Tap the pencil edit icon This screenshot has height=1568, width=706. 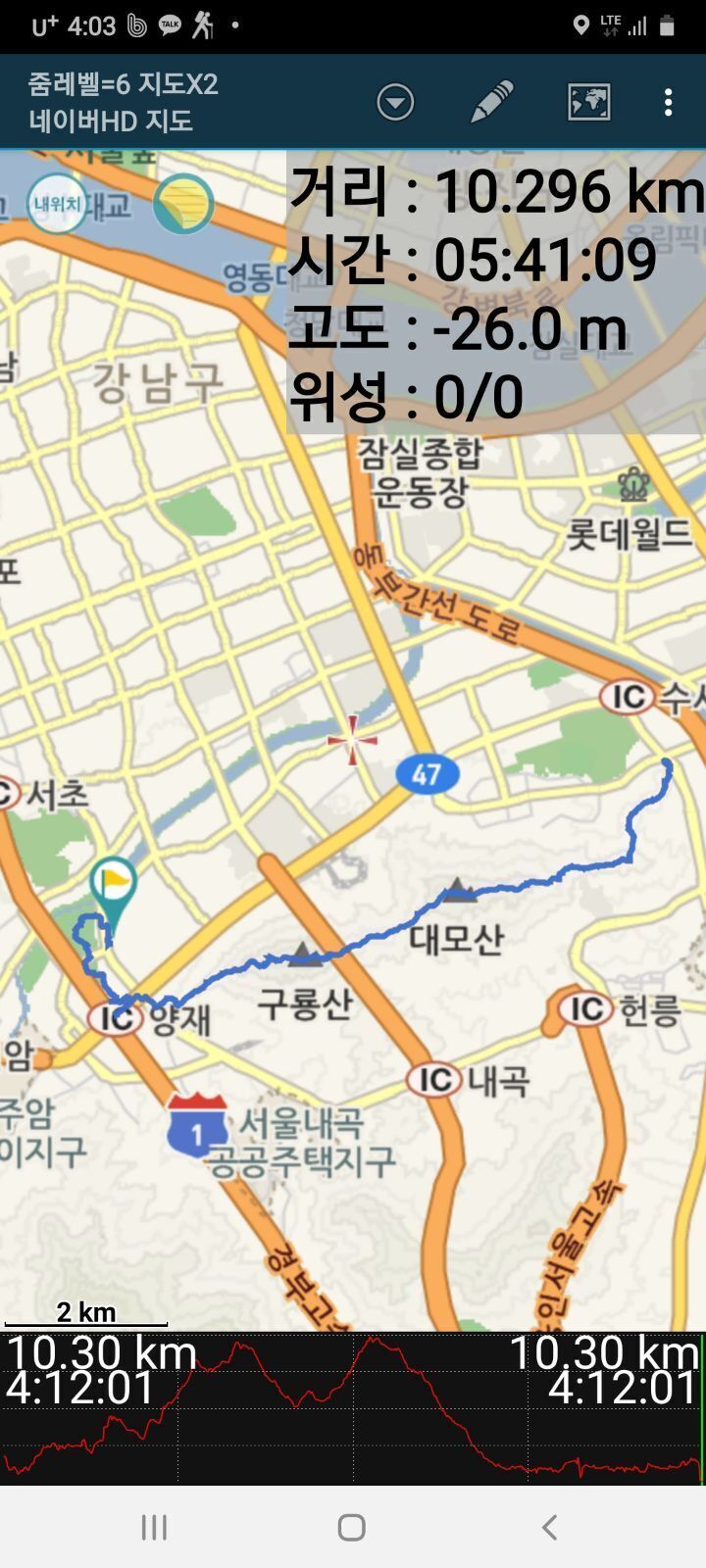[492, 102]
